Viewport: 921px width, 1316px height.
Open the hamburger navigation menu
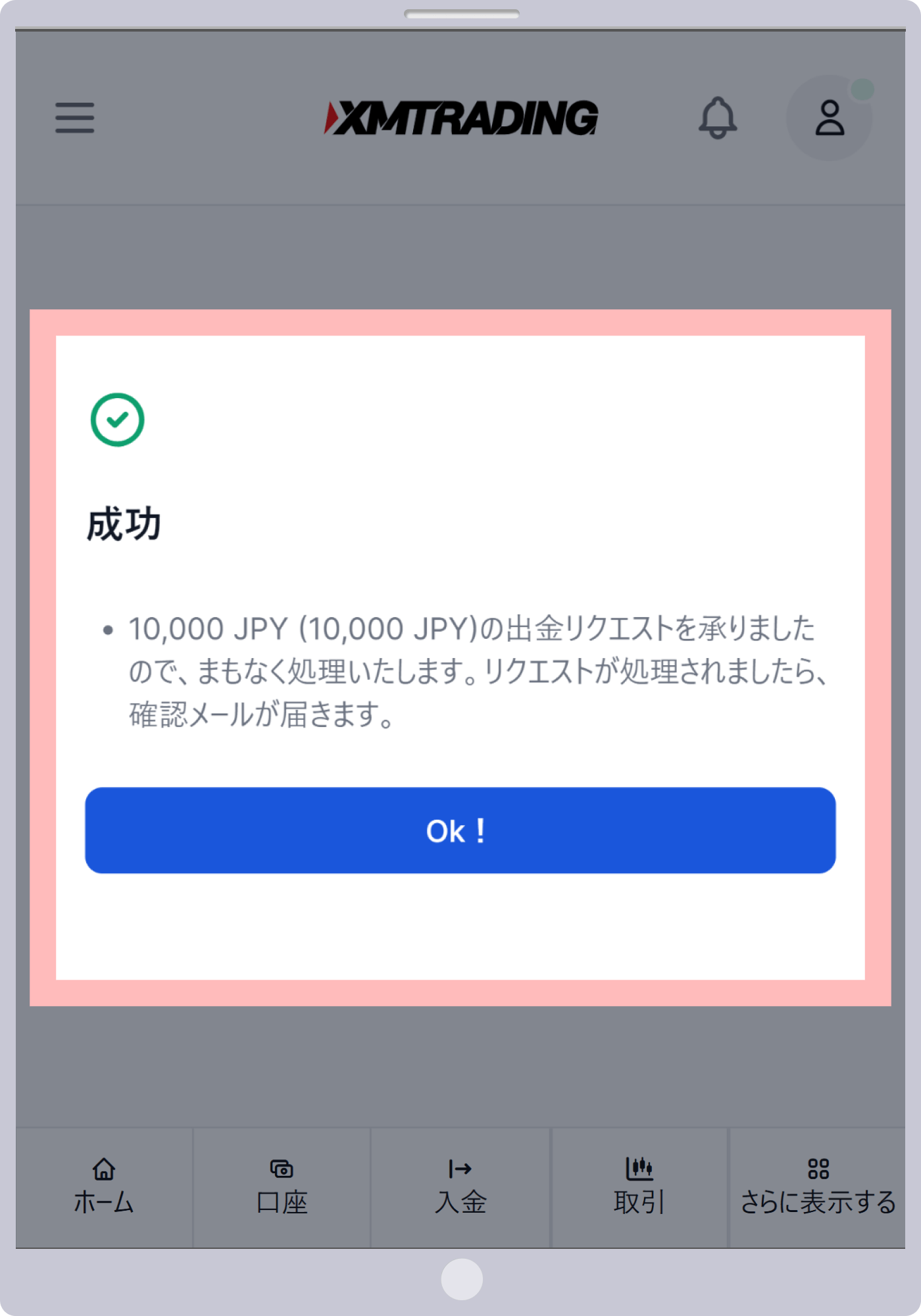(x=74, y=118)
